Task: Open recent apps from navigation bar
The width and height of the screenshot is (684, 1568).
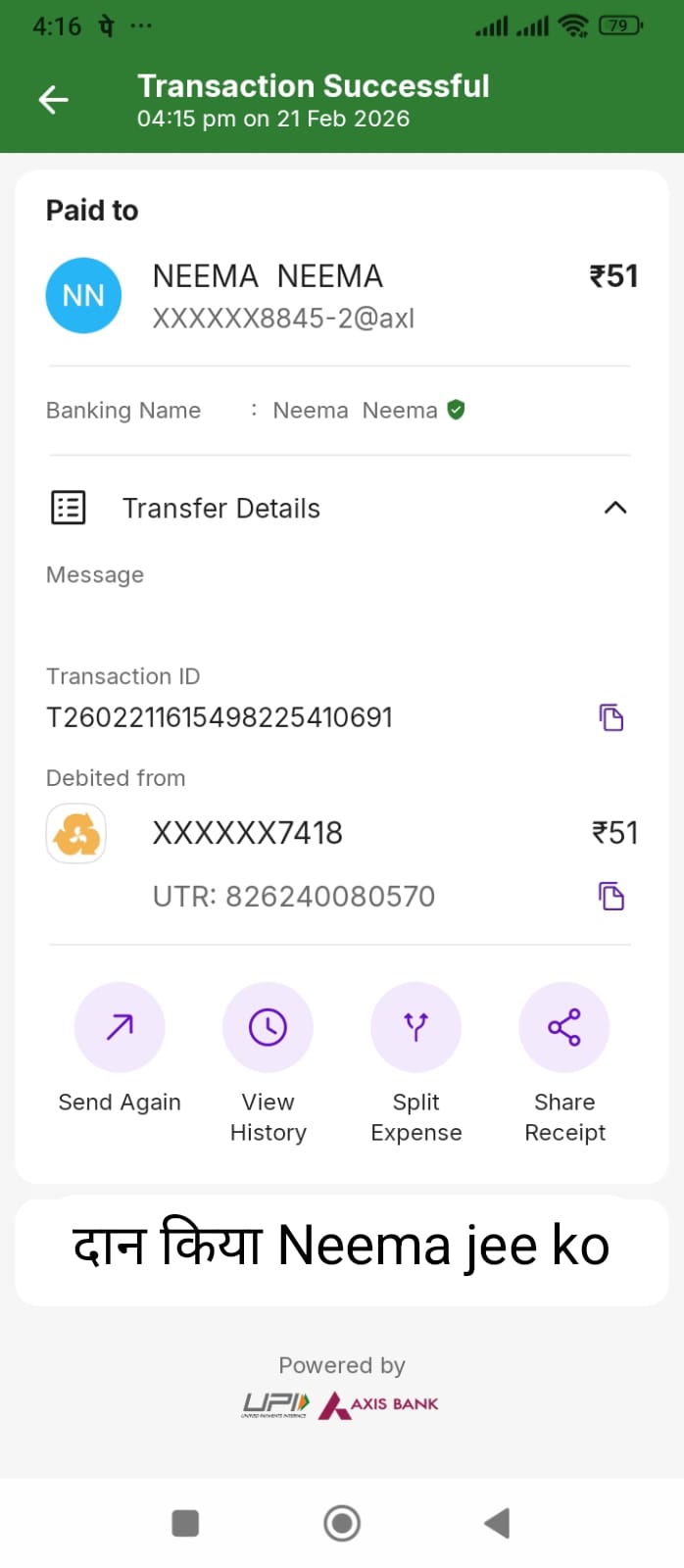Action: [x=185, y=1523]
